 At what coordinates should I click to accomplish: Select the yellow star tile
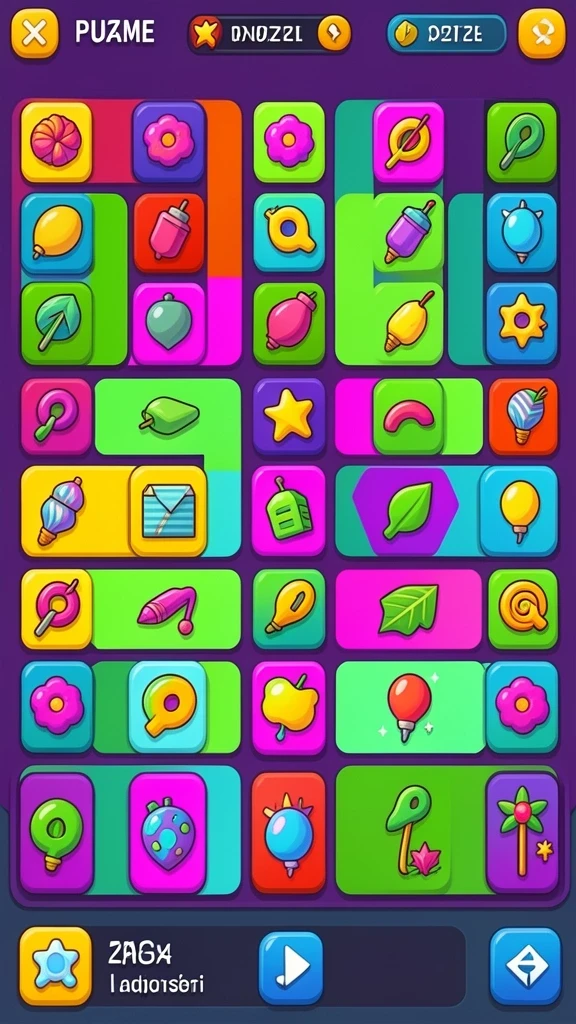point(289,416)
